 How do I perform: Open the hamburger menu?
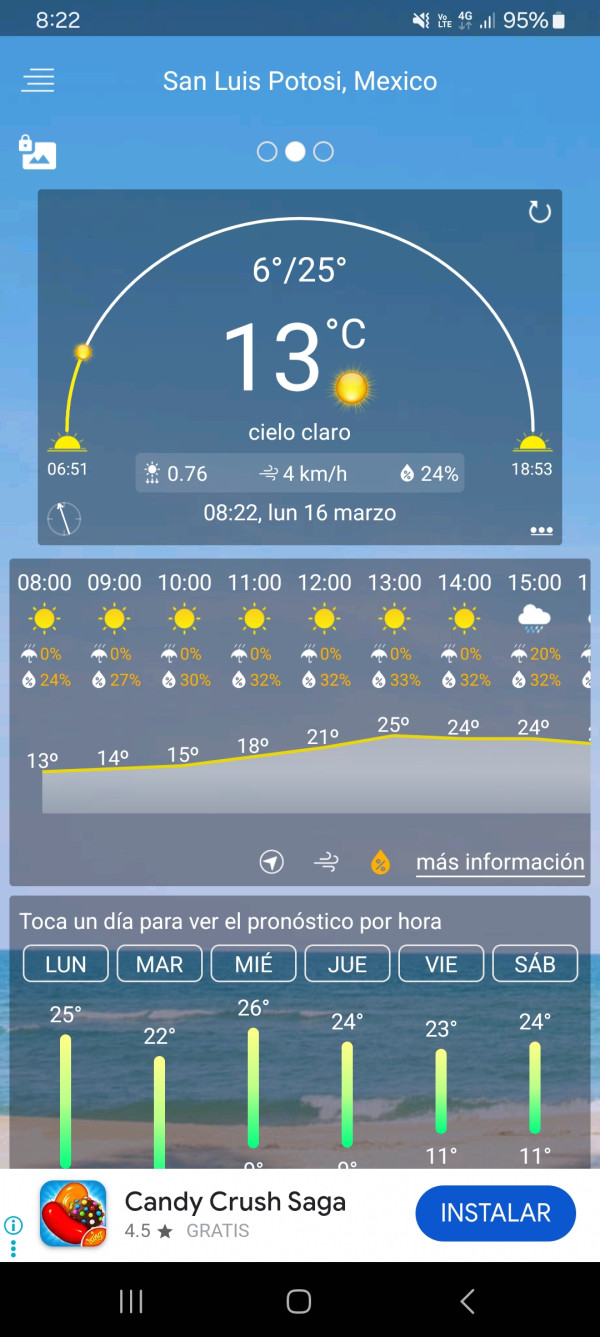38,81
